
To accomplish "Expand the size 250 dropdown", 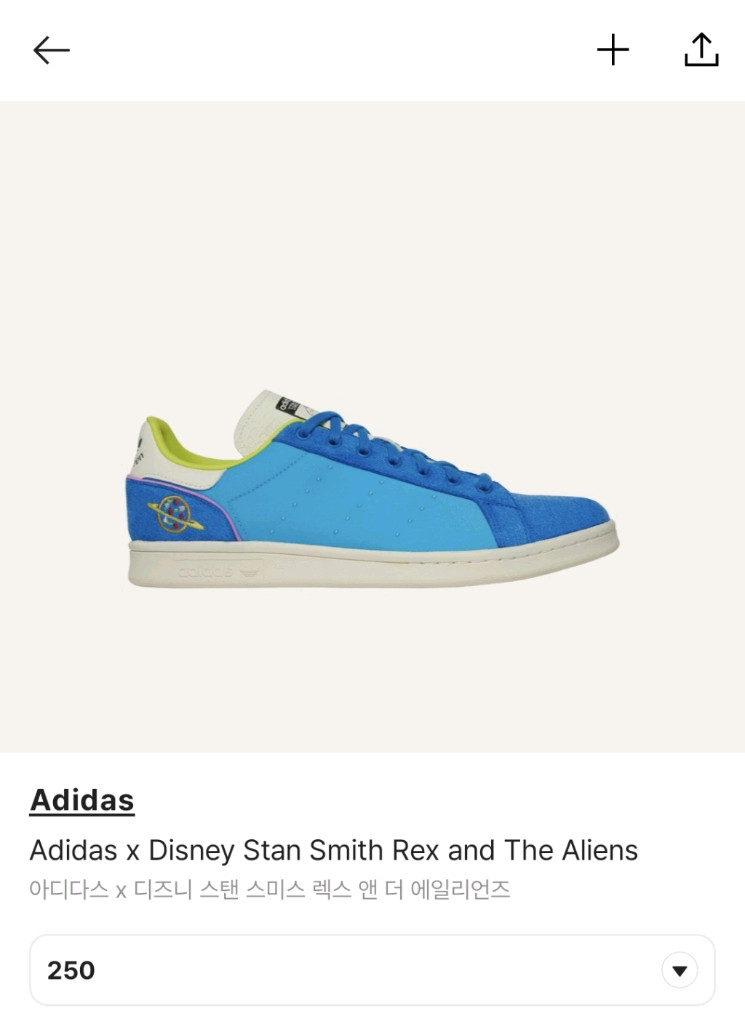I will point(680,970).
